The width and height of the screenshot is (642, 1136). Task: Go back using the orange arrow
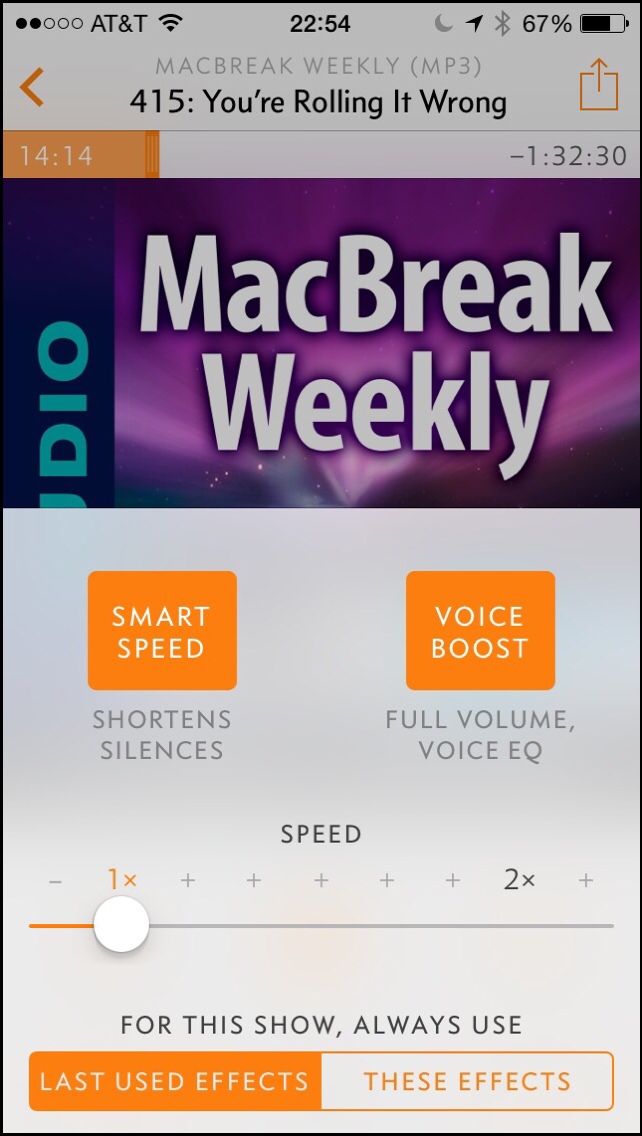tap(31, 88)
